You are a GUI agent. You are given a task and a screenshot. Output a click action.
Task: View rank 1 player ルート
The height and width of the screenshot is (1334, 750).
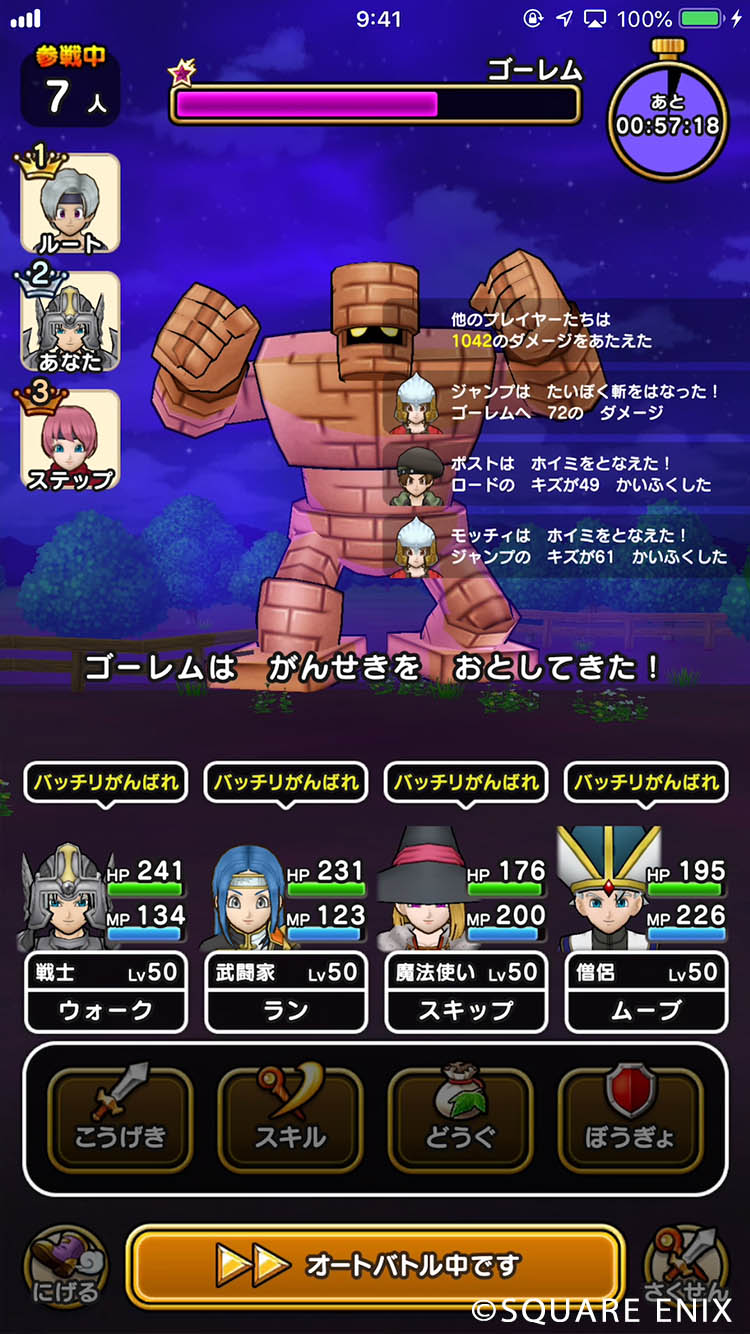[70, 204]
